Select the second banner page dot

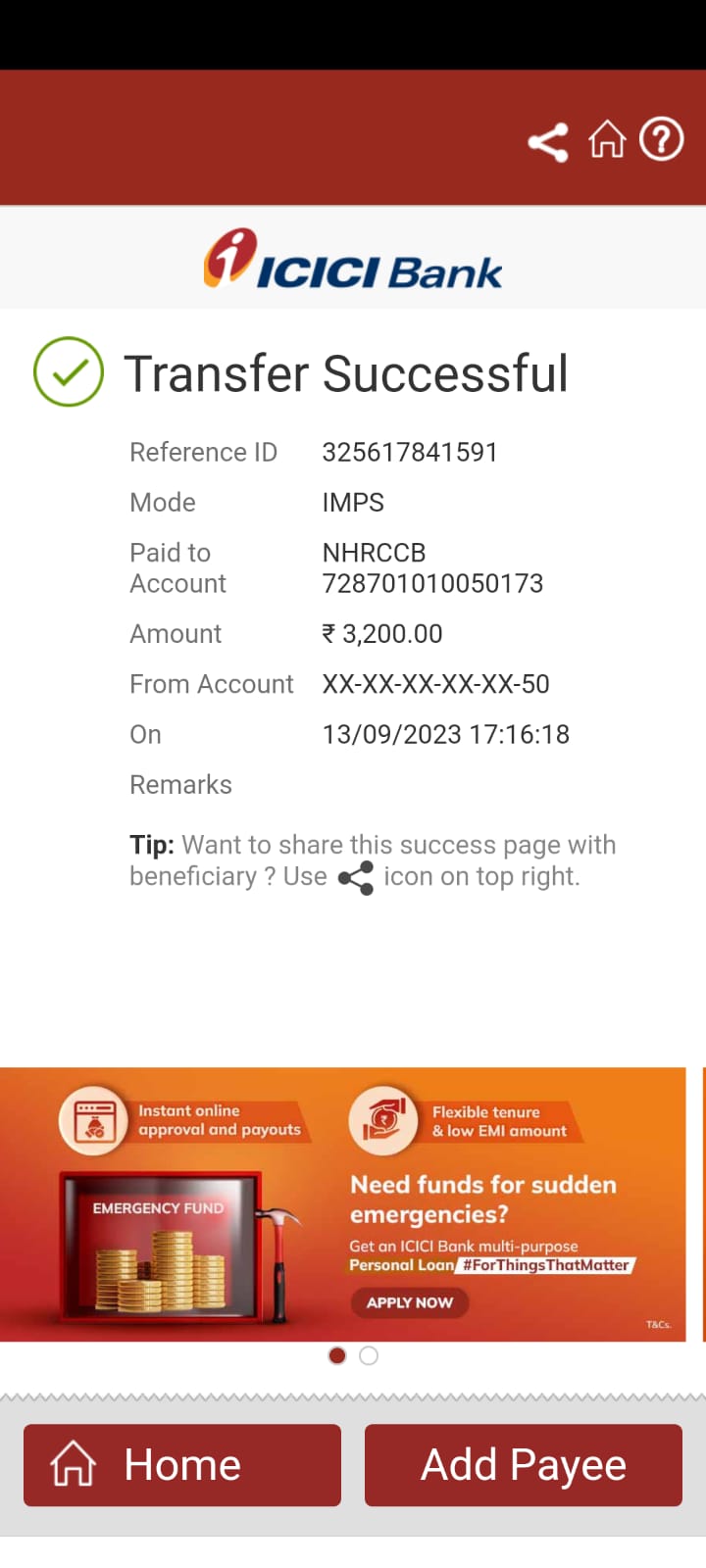point(369,1355)
